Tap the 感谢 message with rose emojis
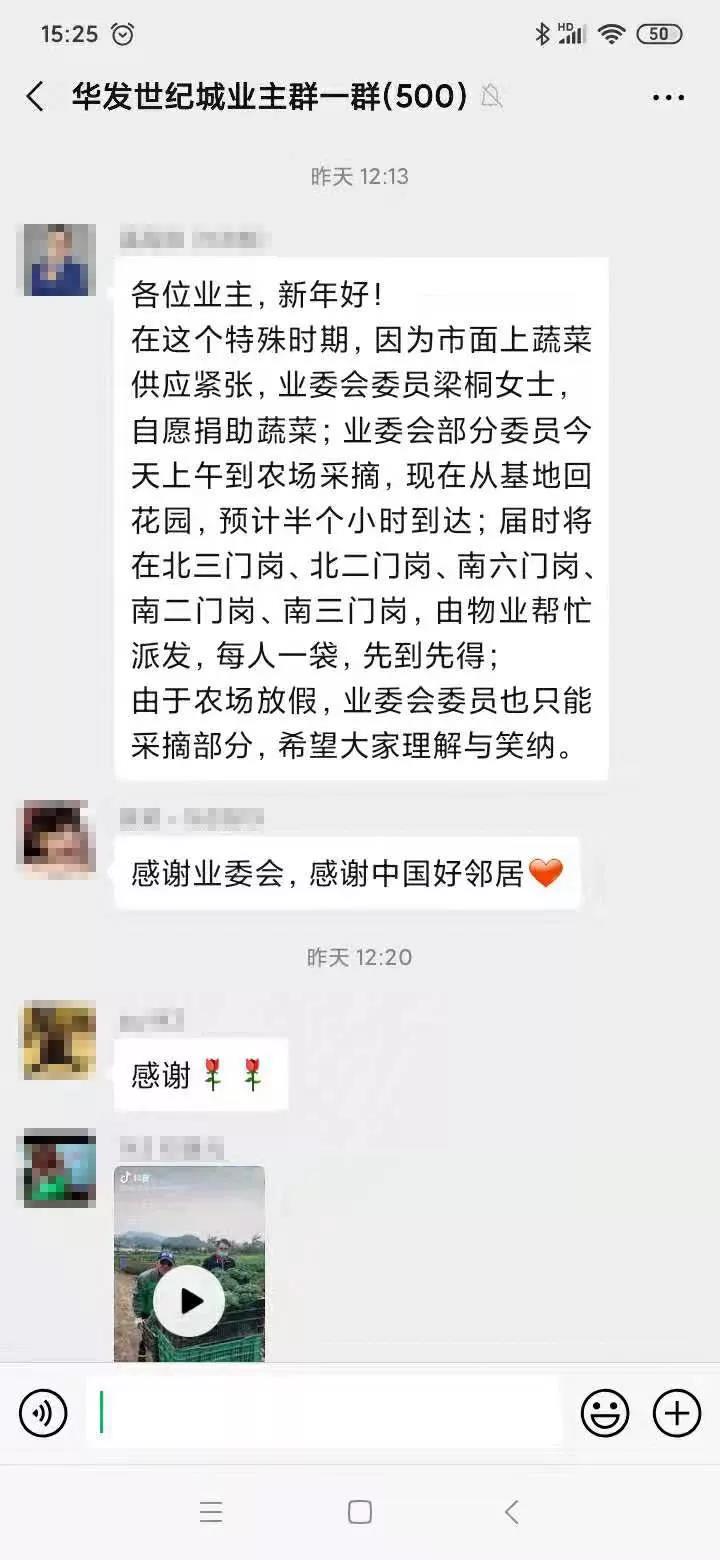Screen dimensions: 720x1560 pos(200,1073)
